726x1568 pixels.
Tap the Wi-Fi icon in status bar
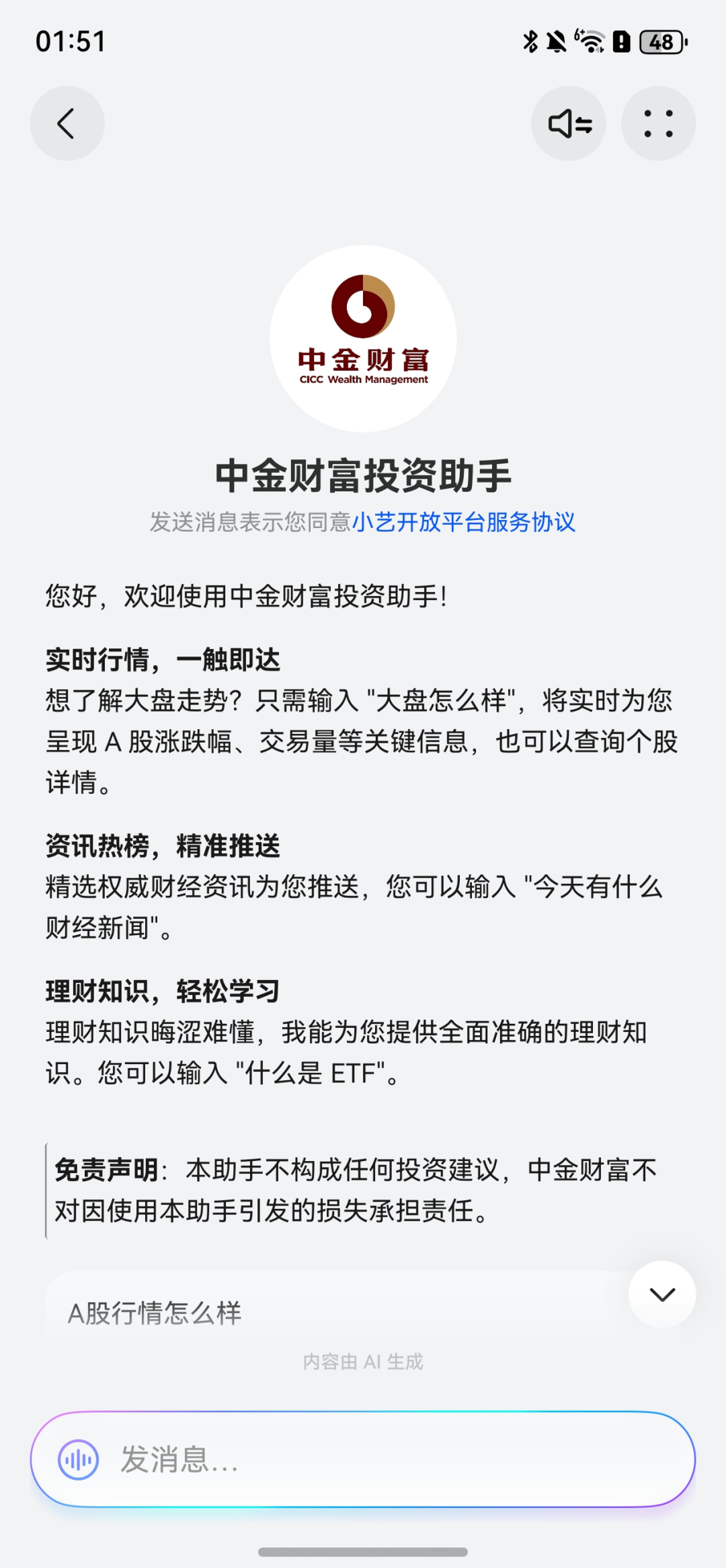[x=591, y=42]
